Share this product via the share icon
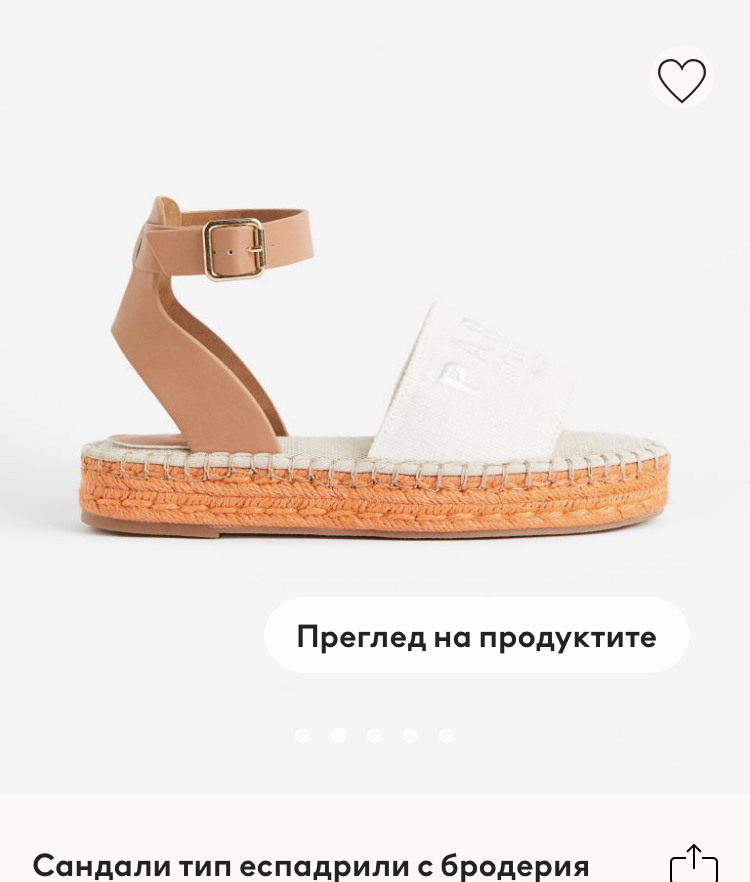 (693, 864)
